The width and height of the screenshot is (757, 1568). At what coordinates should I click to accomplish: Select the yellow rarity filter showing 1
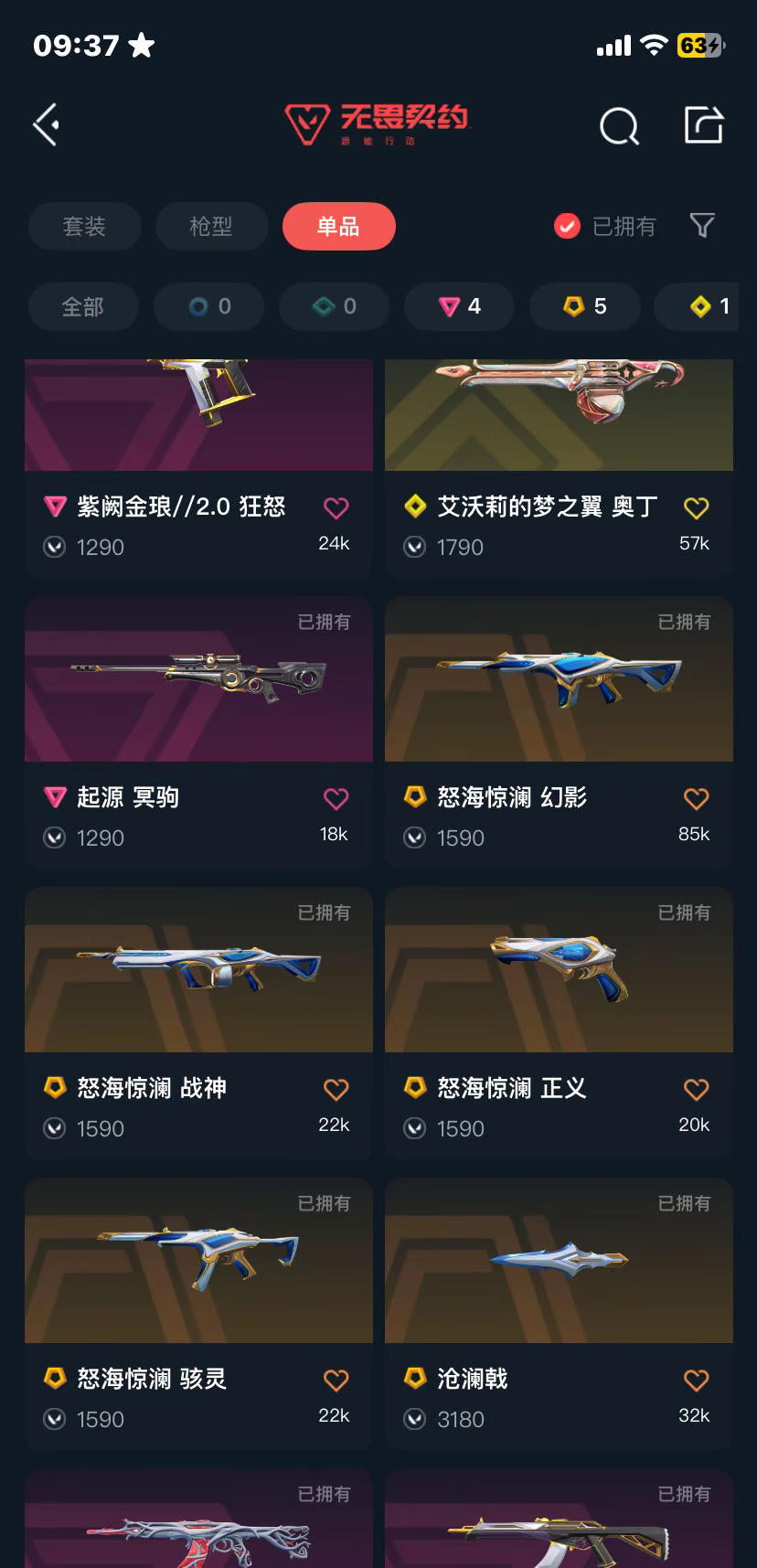point(704,307)
